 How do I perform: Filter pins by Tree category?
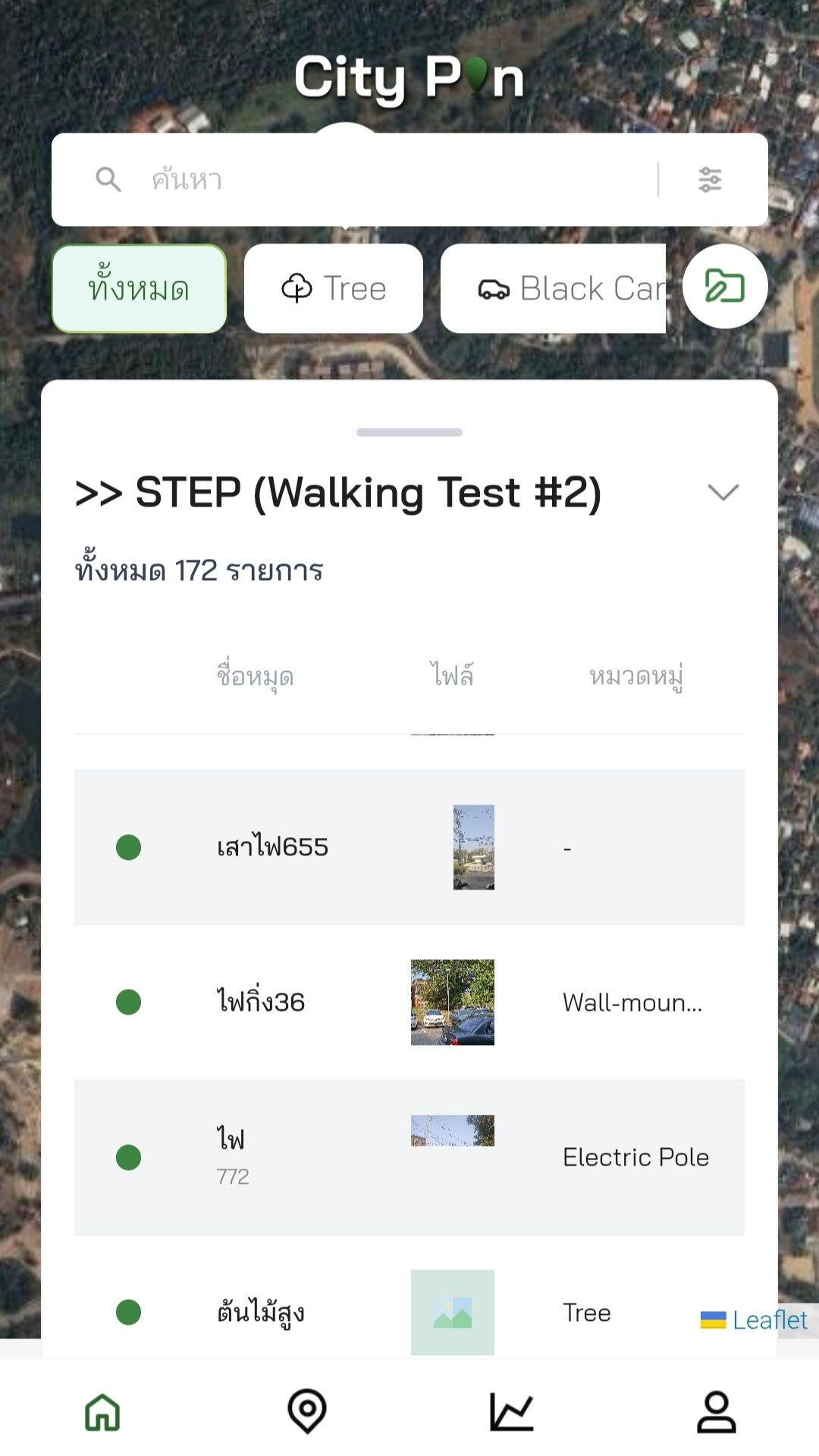(334, 289)
